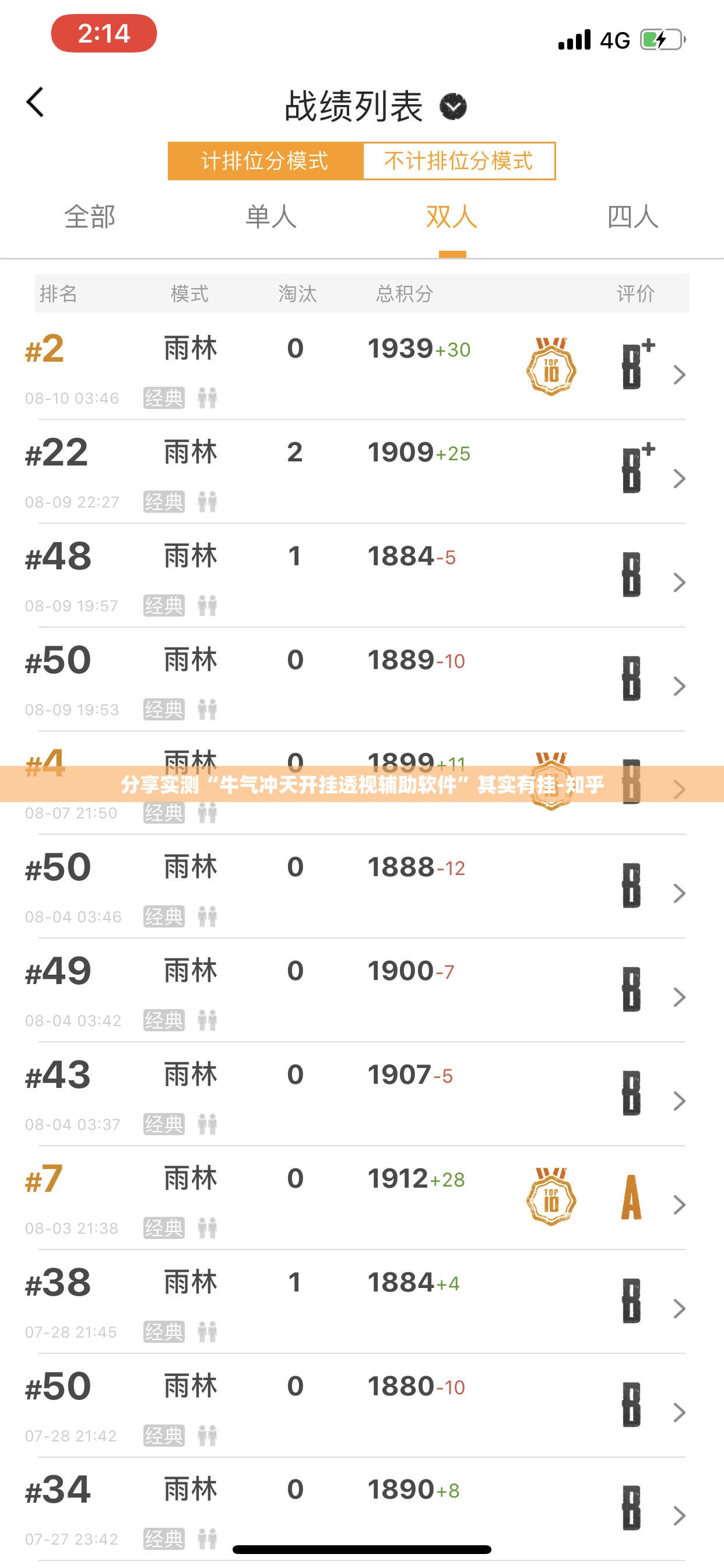
Task: Open the #48 match from 08-09 19:57
Action: [361, 576]
